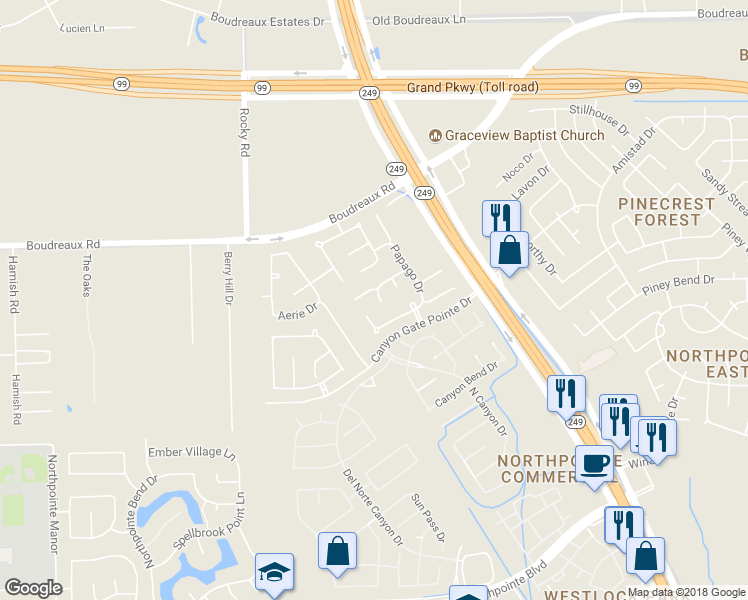Tap the coffee cup marker near Northpointe Commerce
The height and width of the screenshot is (600, 748).
coord(594,467)
